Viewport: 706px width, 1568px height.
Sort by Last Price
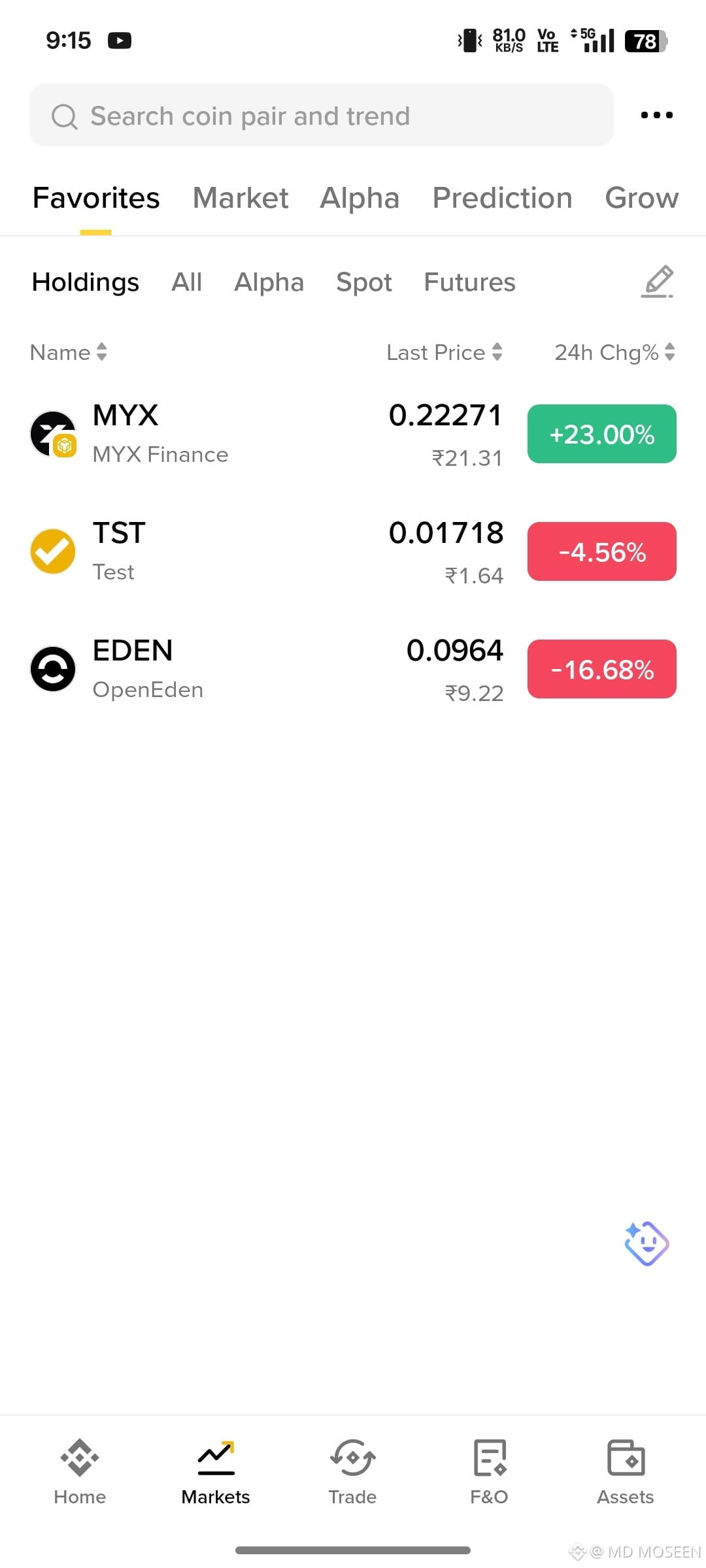click(445, 352)
